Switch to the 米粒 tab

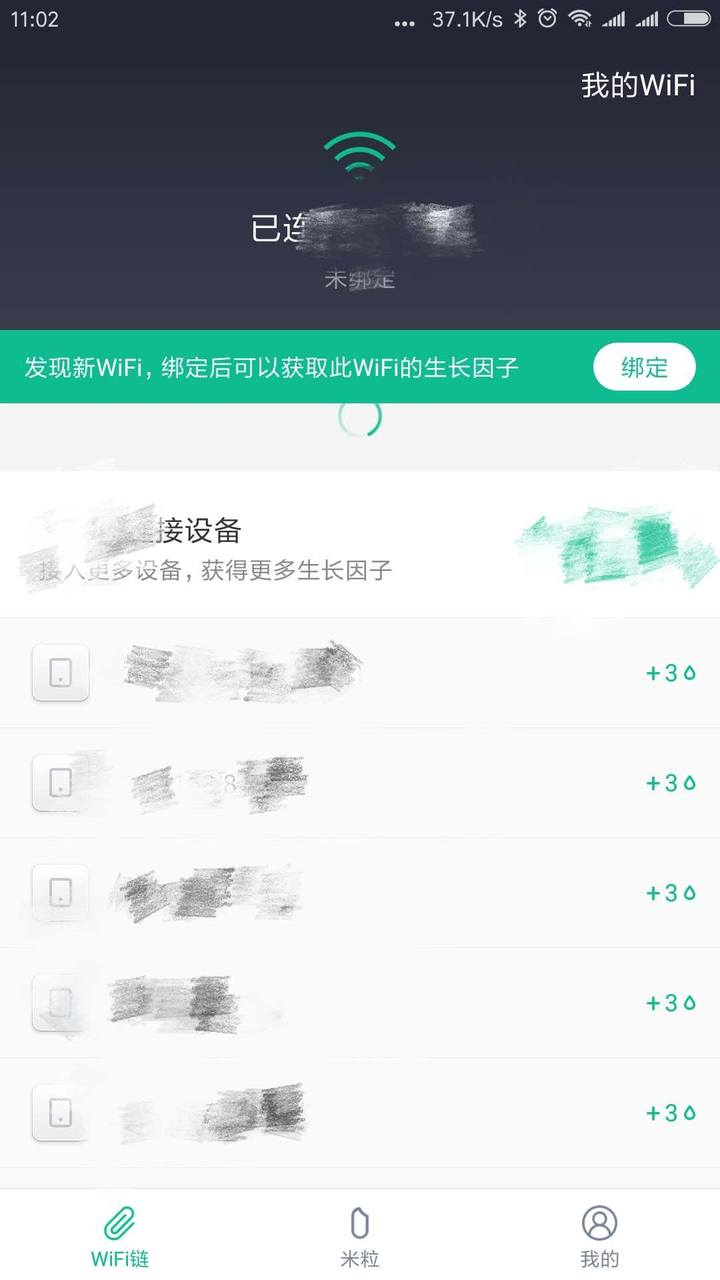(360, 1236)
